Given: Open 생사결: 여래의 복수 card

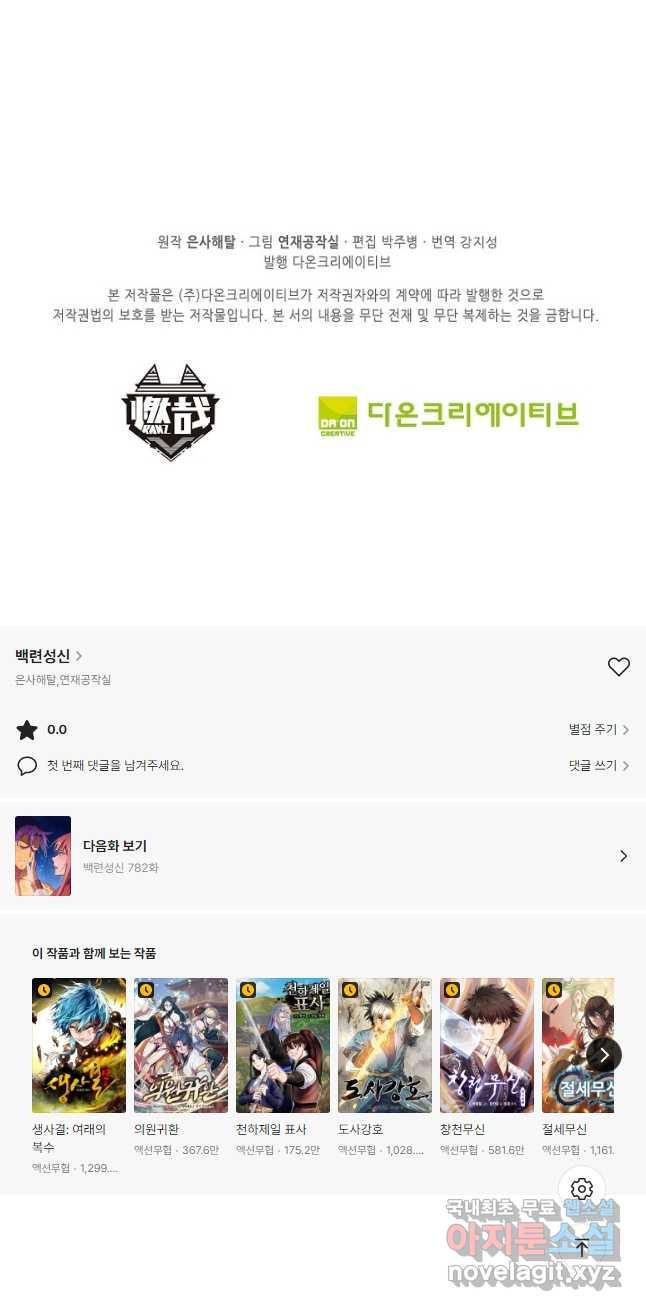Looking at the screenshot, I should tap(79, 1045).
